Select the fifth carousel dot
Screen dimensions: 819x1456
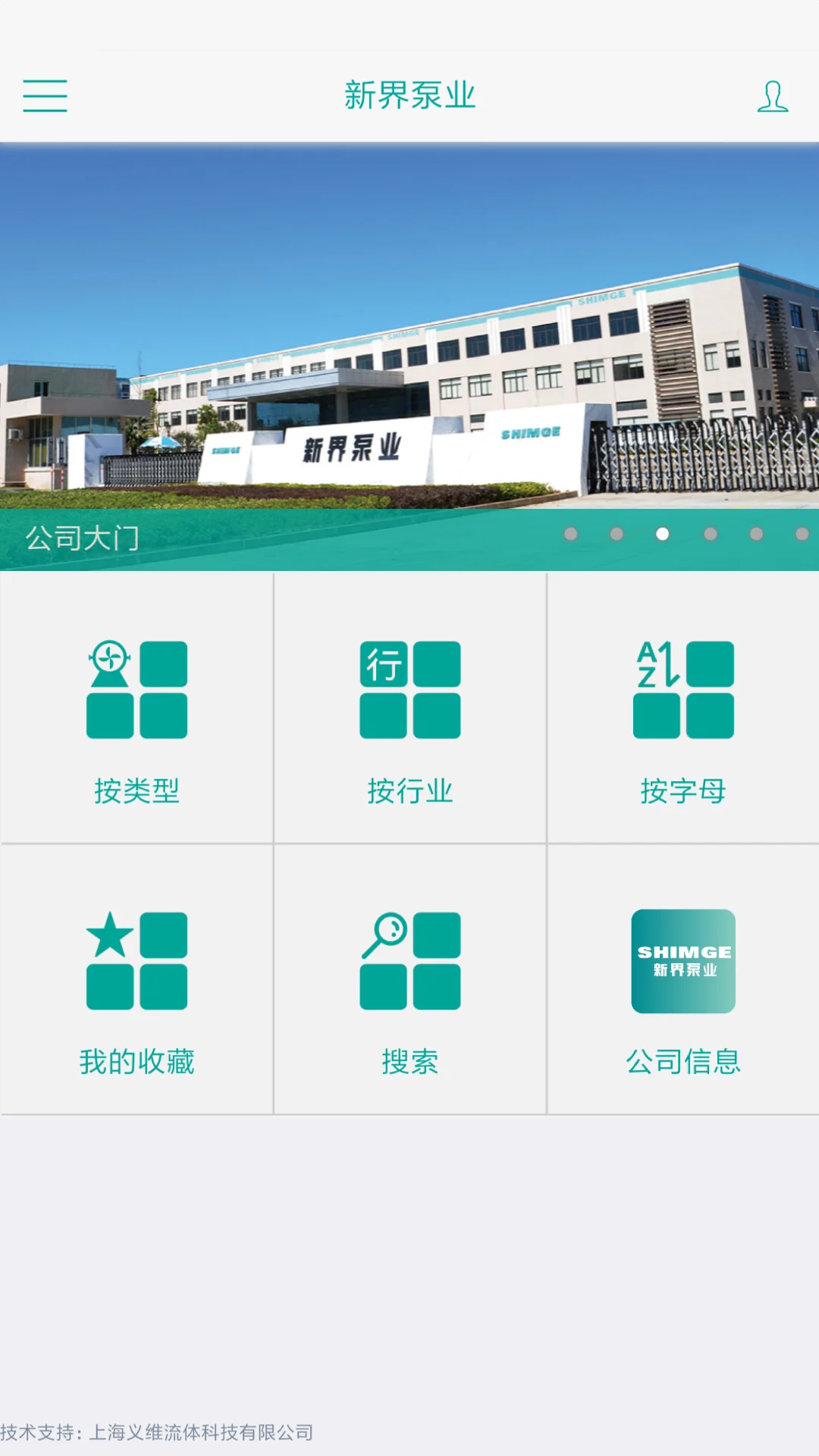(x=755, y=533)
